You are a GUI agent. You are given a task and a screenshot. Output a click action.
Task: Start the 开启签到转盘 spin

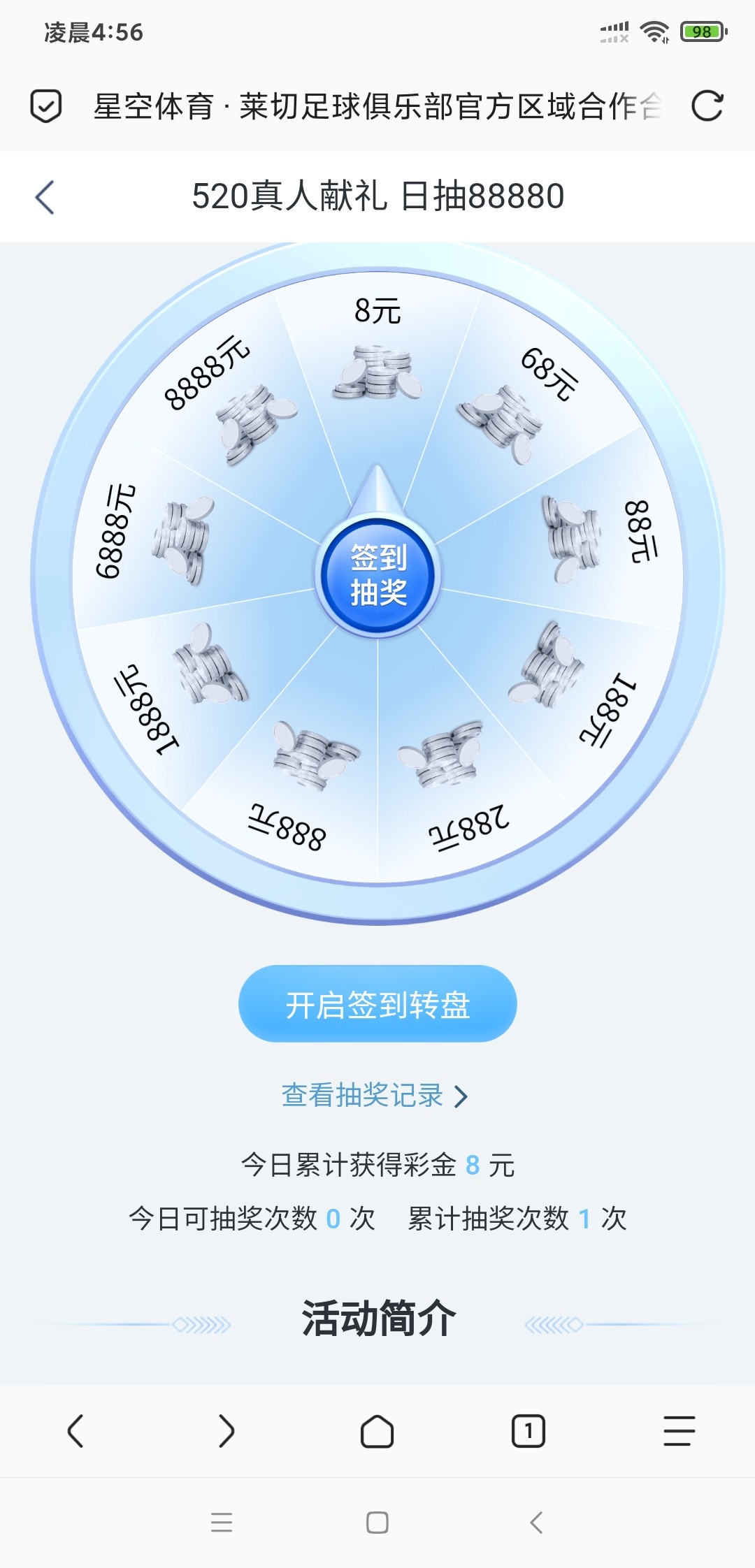coord(377,1004)
